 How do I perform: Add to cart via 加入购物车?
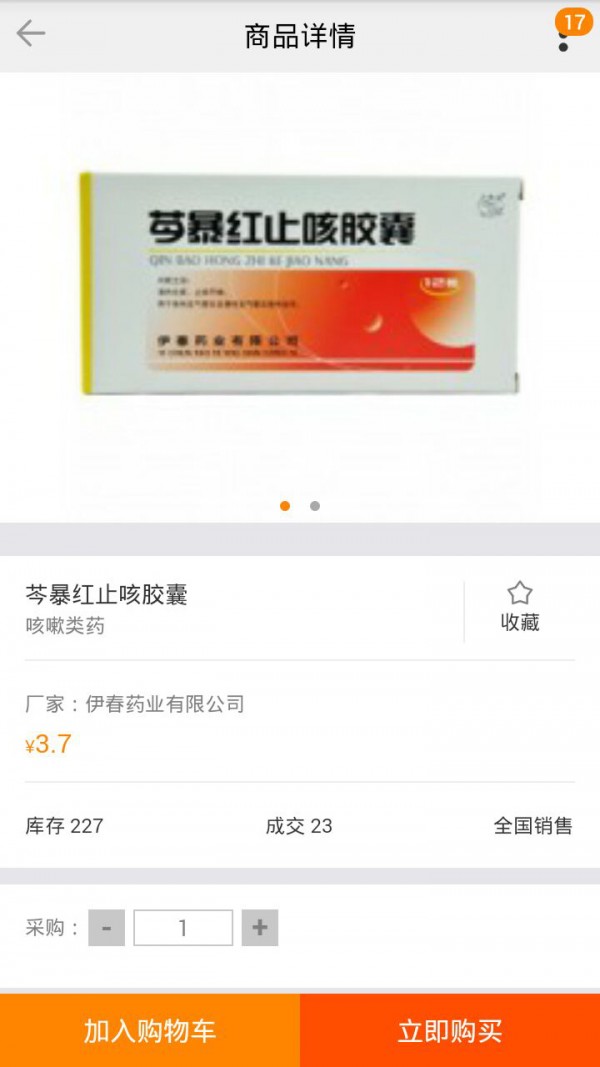point(150,1031)
